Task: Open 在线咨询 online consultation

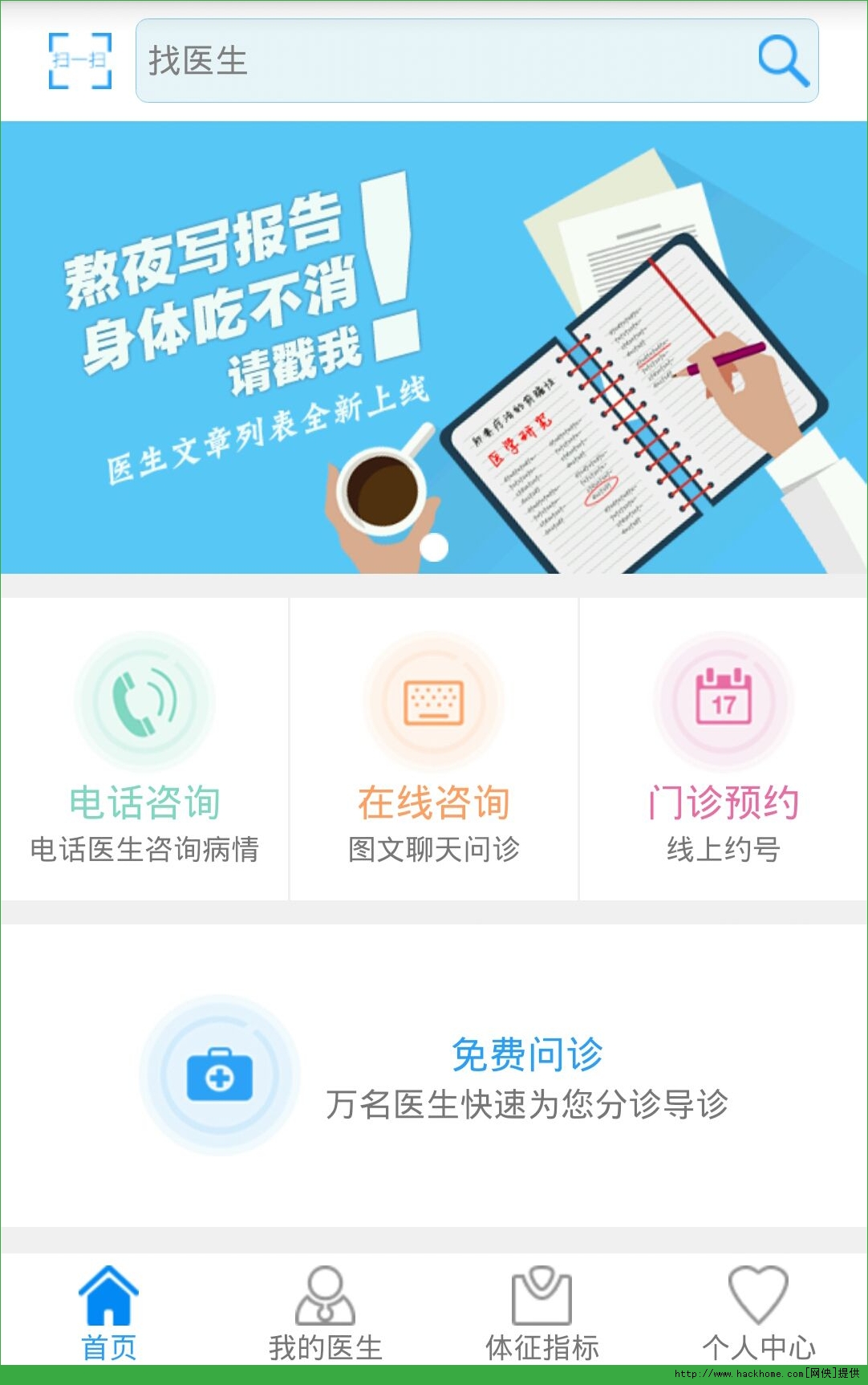Action: [433, 748]
